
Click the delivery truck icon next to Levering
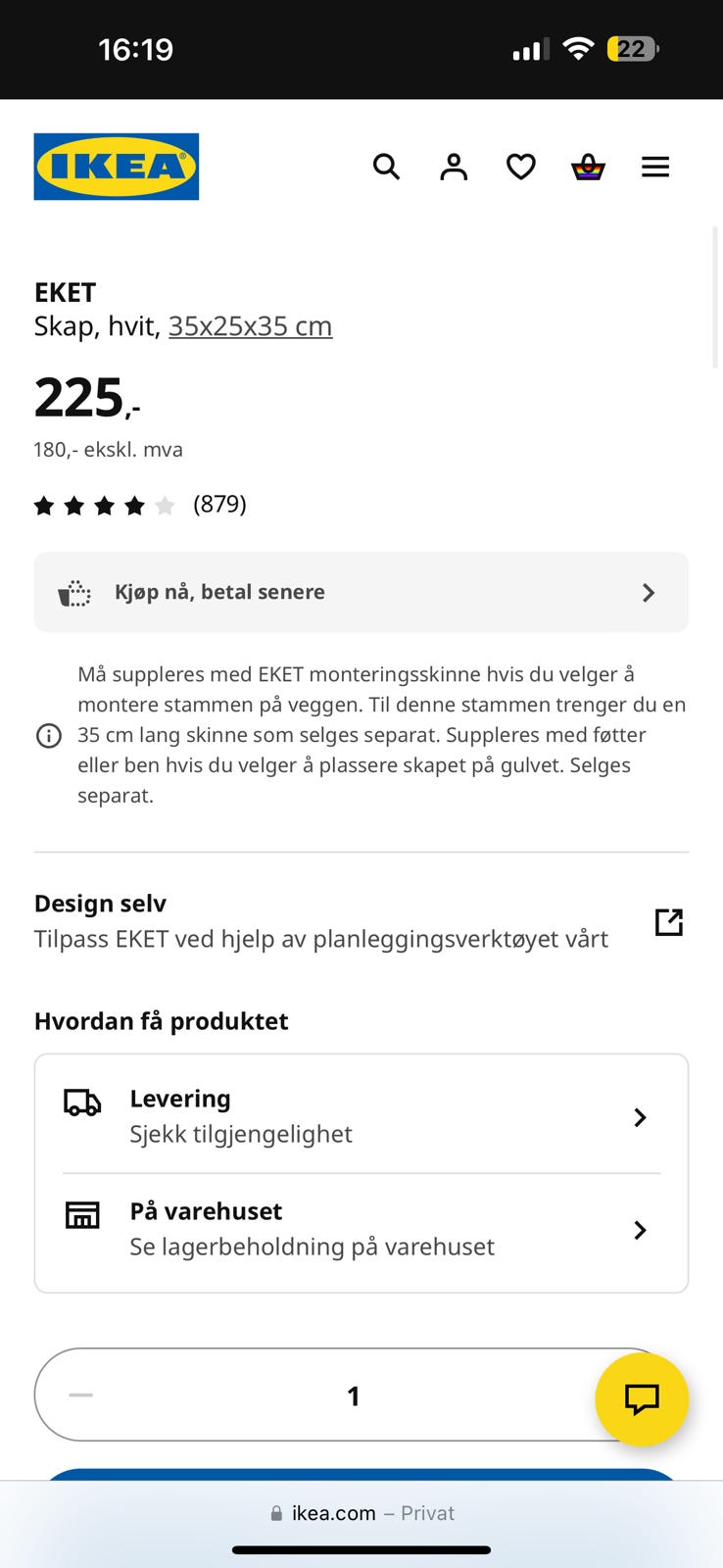82,1102
